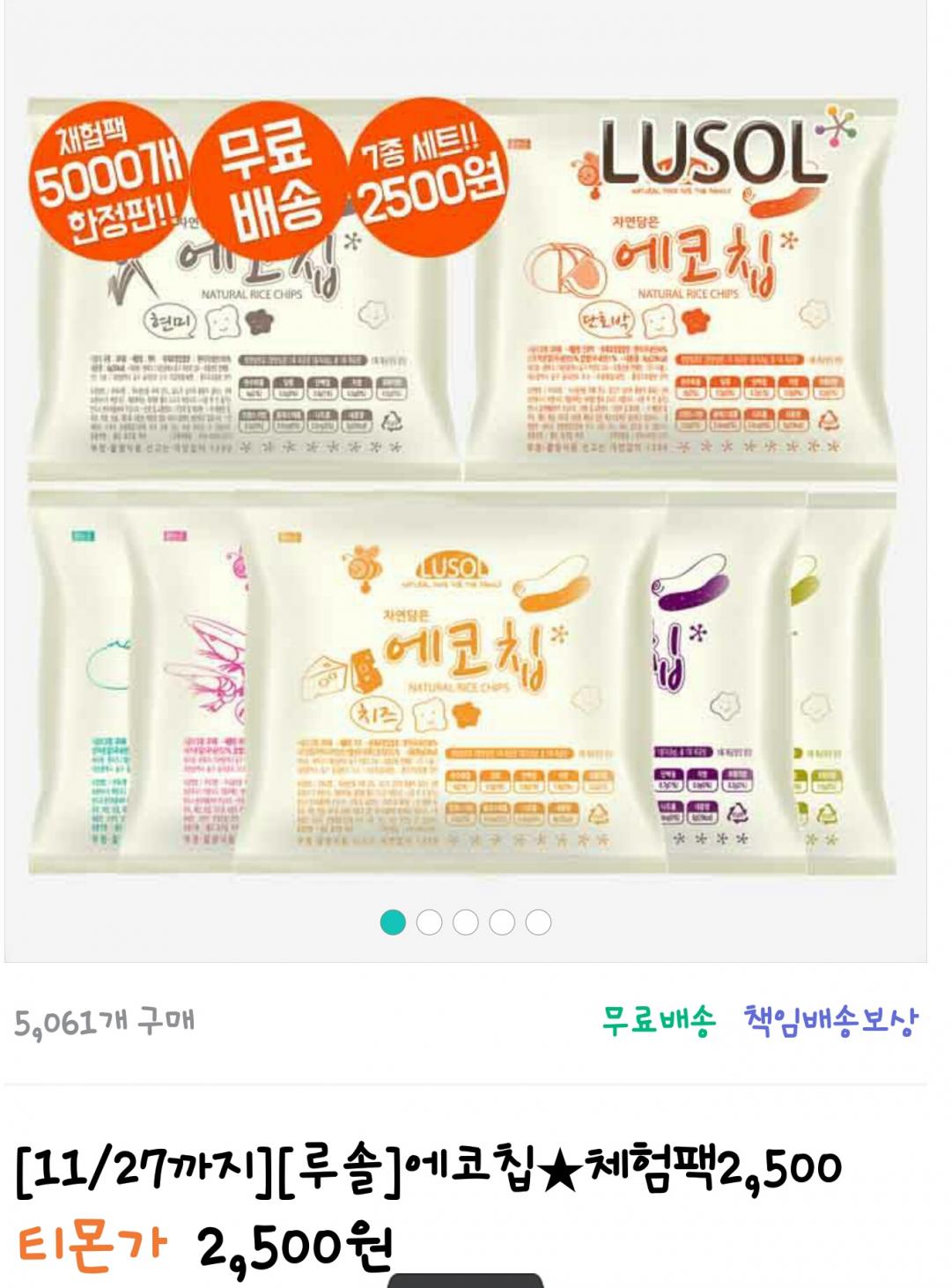Select the third image indicator dot
951x1288 pixels.
click(x=465, y=922)
